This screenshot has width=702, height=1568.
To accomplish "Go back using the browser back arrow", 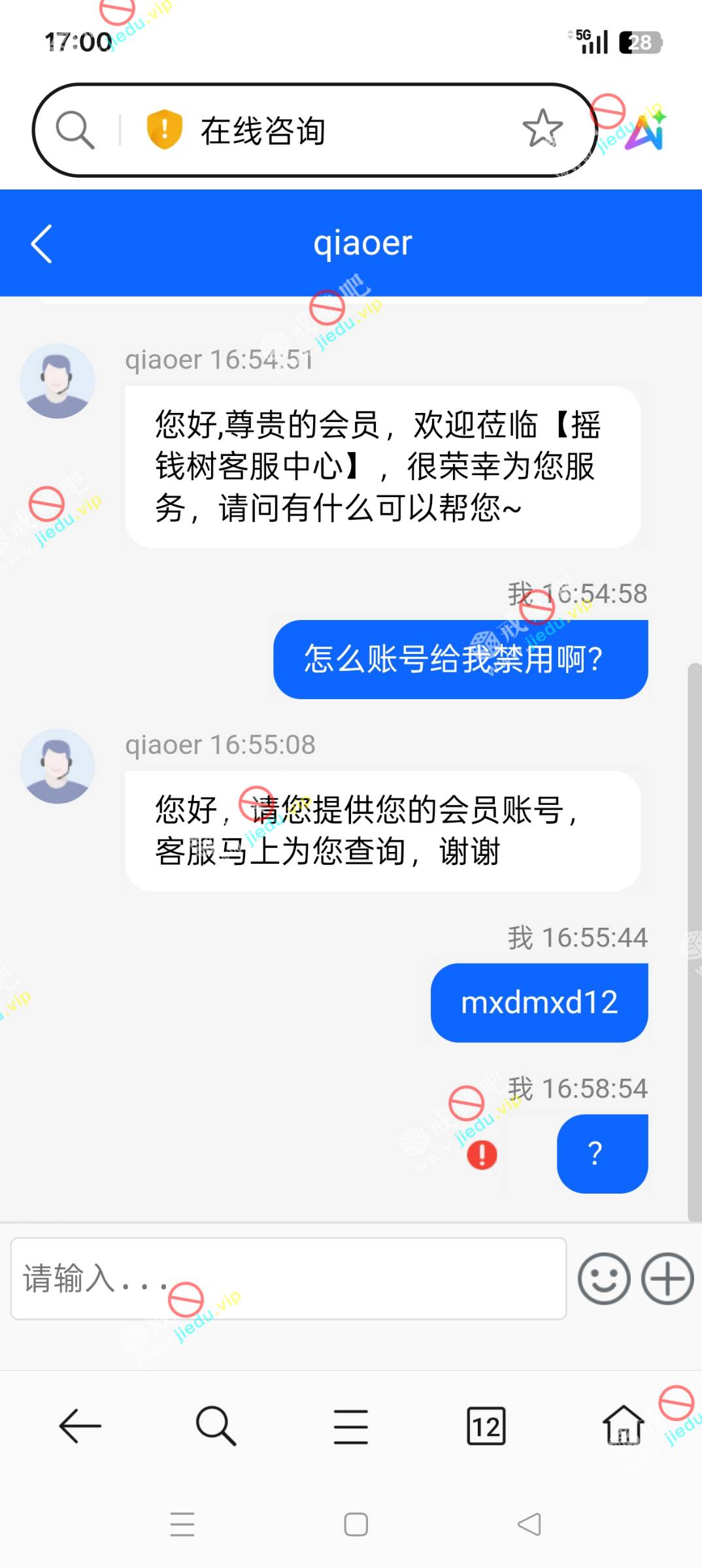I will [x=80, y=1425].
